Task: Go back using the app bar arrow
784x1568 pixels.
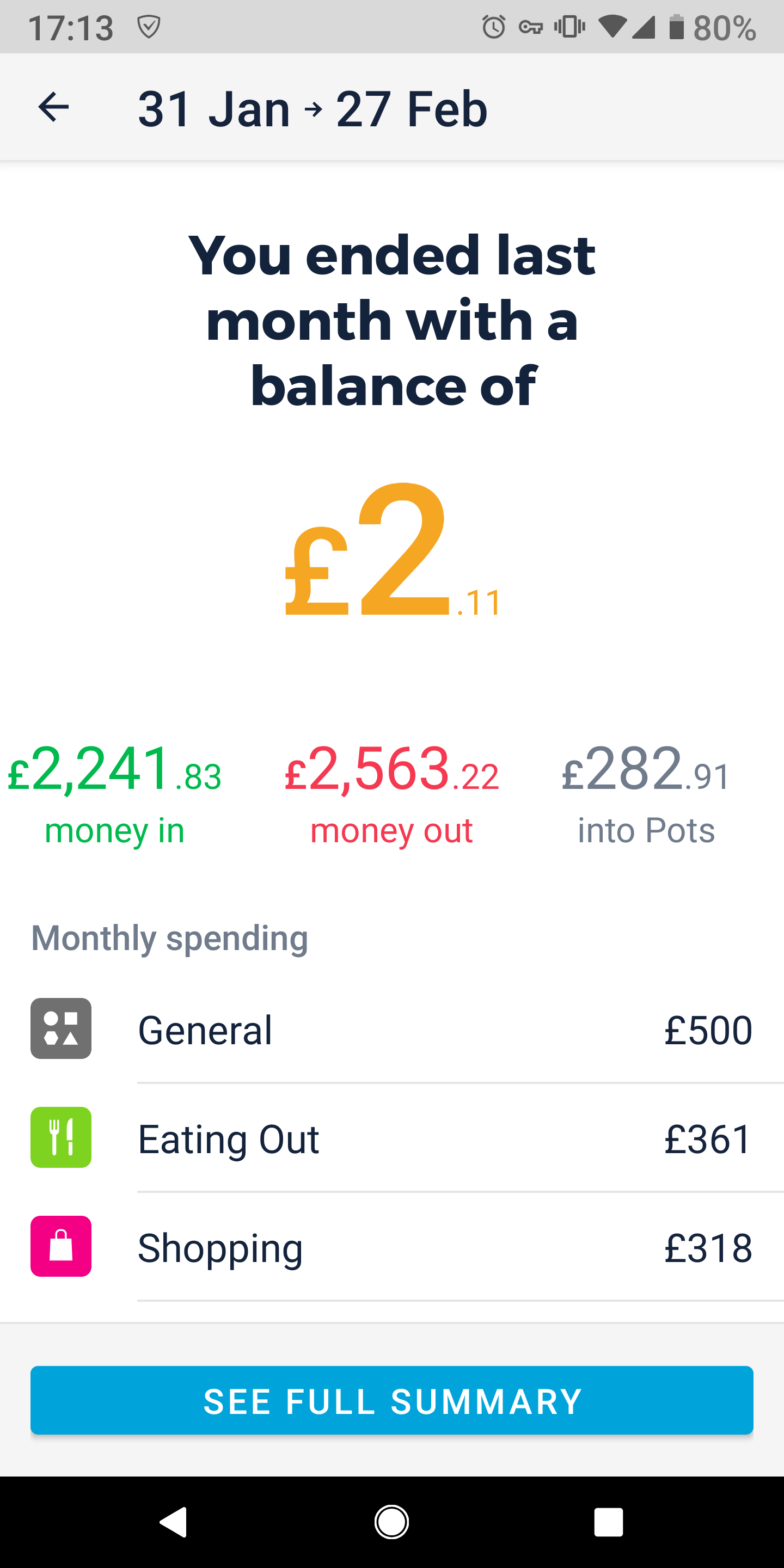Action: tap(53, 107)
